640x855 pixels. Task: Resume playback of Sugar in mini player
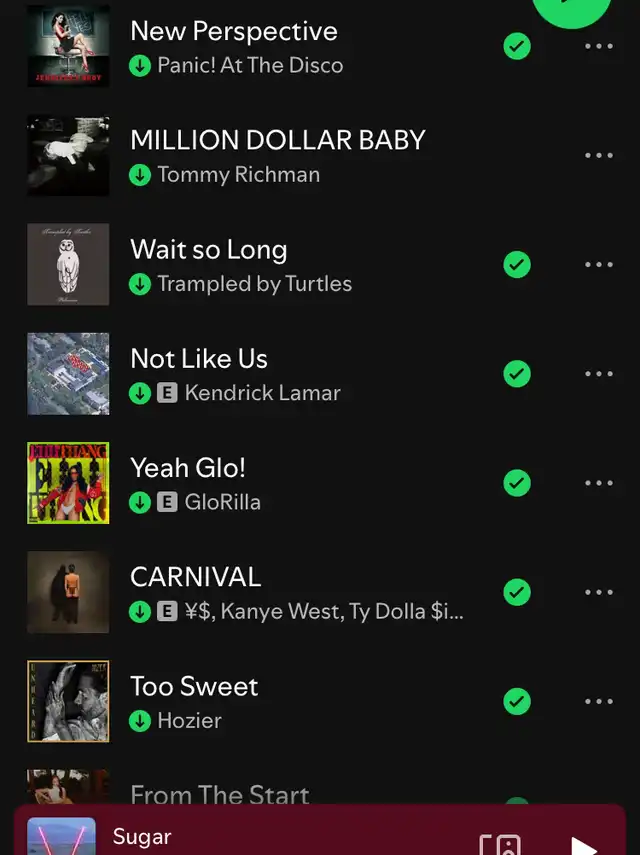(x=584, y=845)
